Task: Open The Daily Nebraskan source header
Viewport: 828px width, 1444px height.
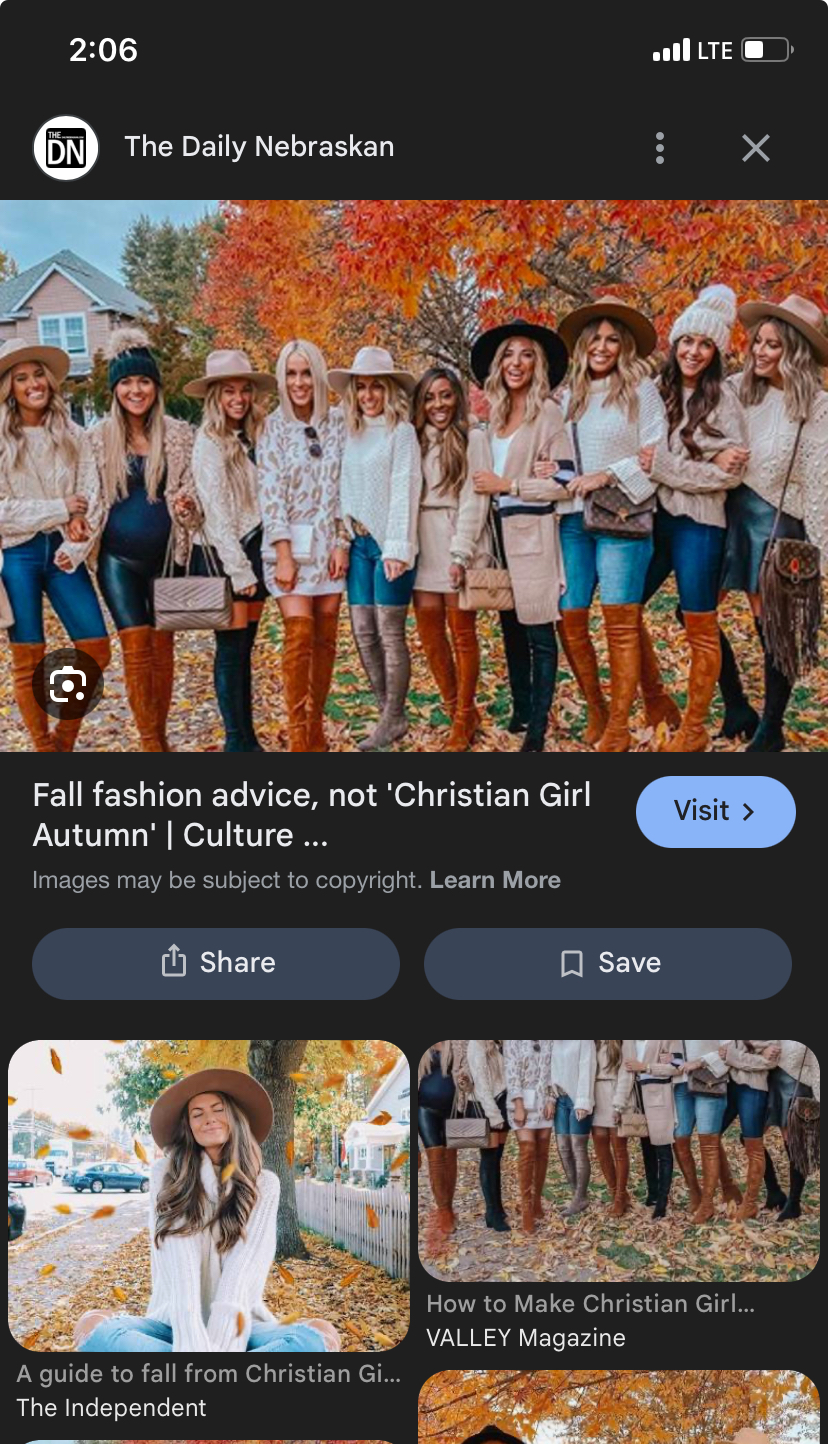Action: (x=258, y=147)
